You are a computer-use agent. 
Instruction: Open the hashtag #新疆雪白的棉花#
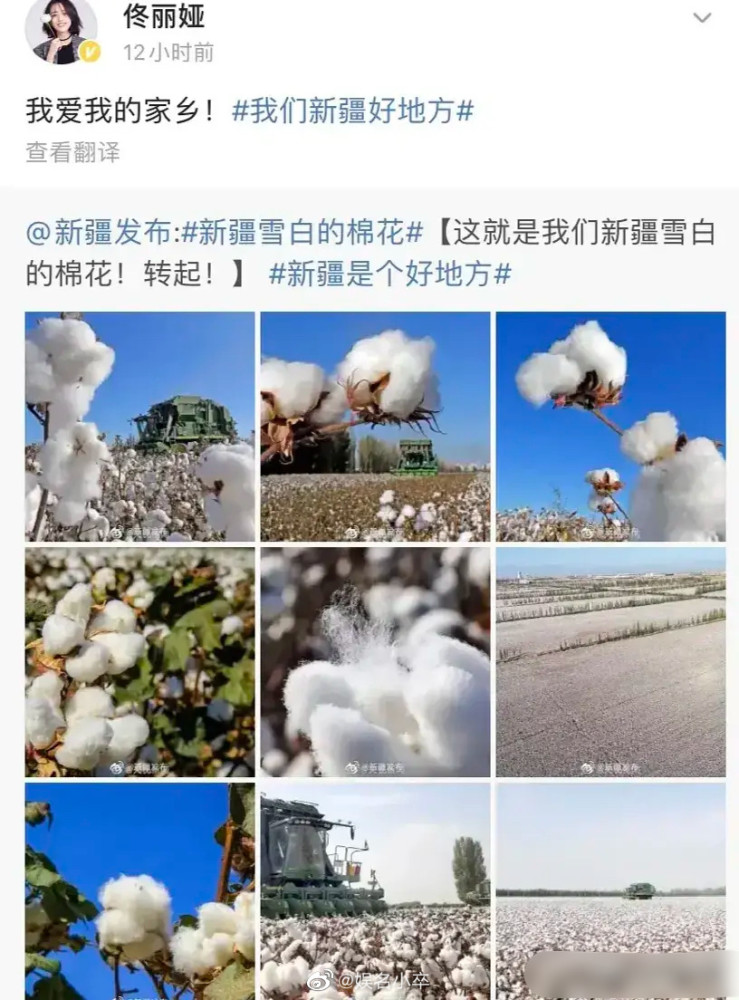(x=303, y=234)
